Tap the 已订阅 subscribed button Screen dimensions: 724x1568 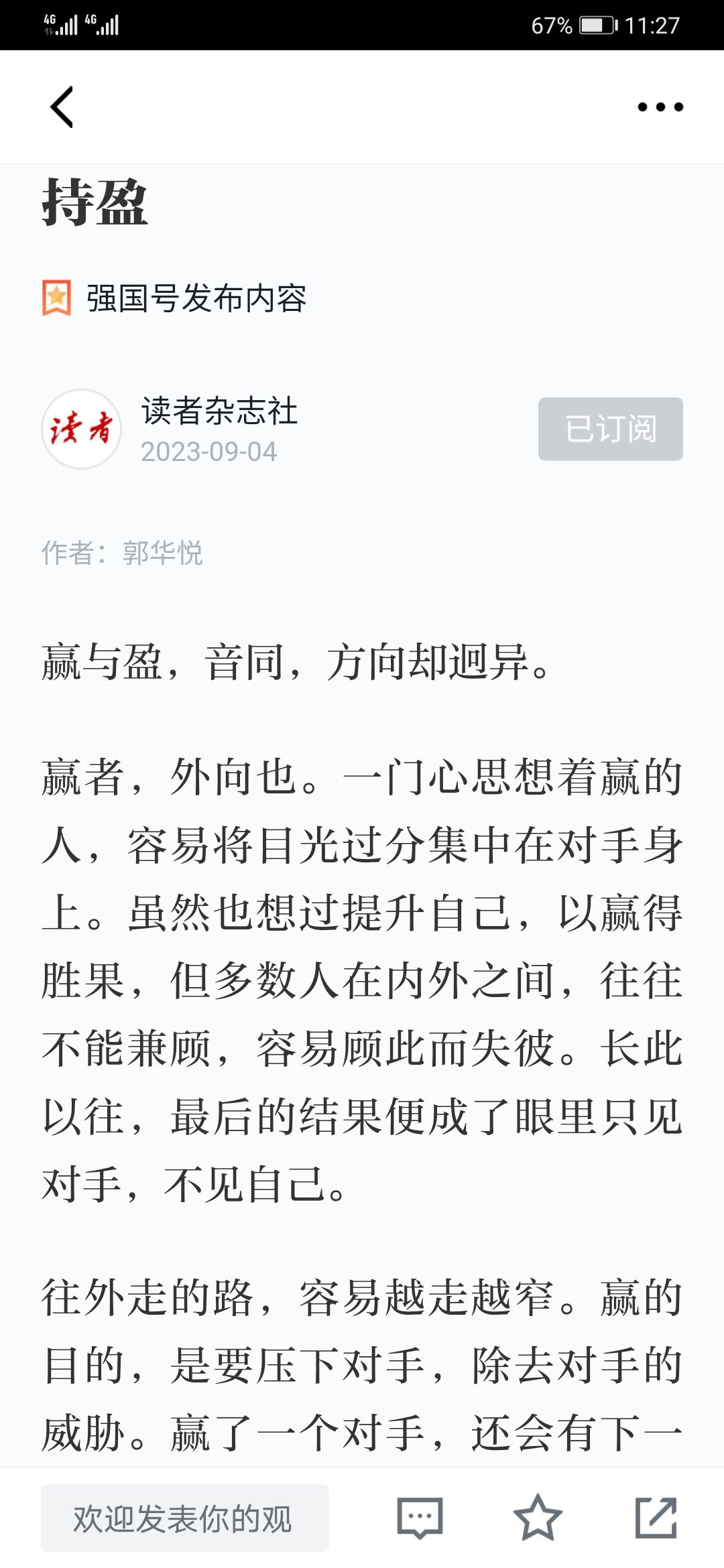pos(610,429)
